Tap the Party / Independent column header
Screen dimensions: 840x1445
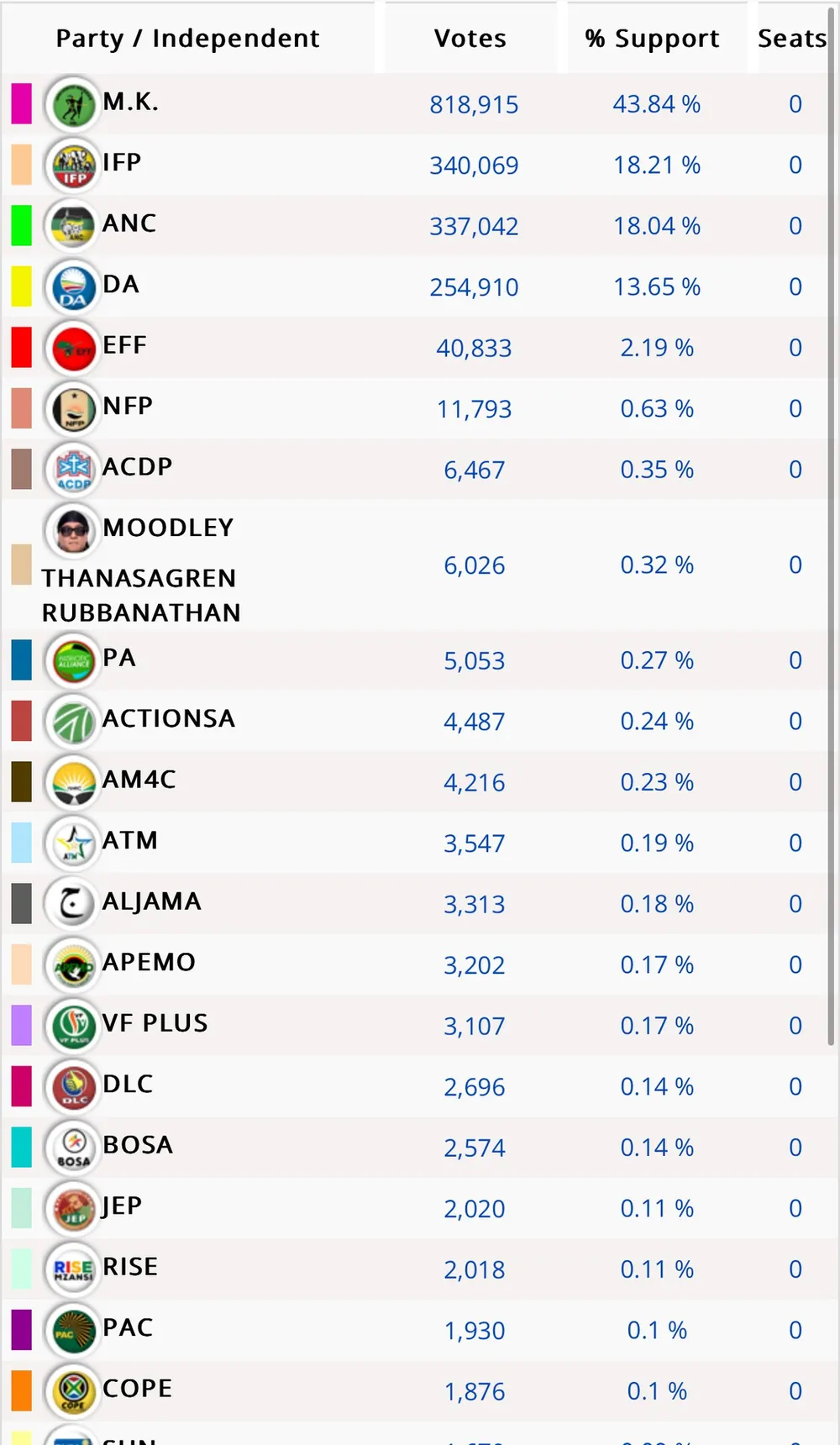(x=188, y=39)
